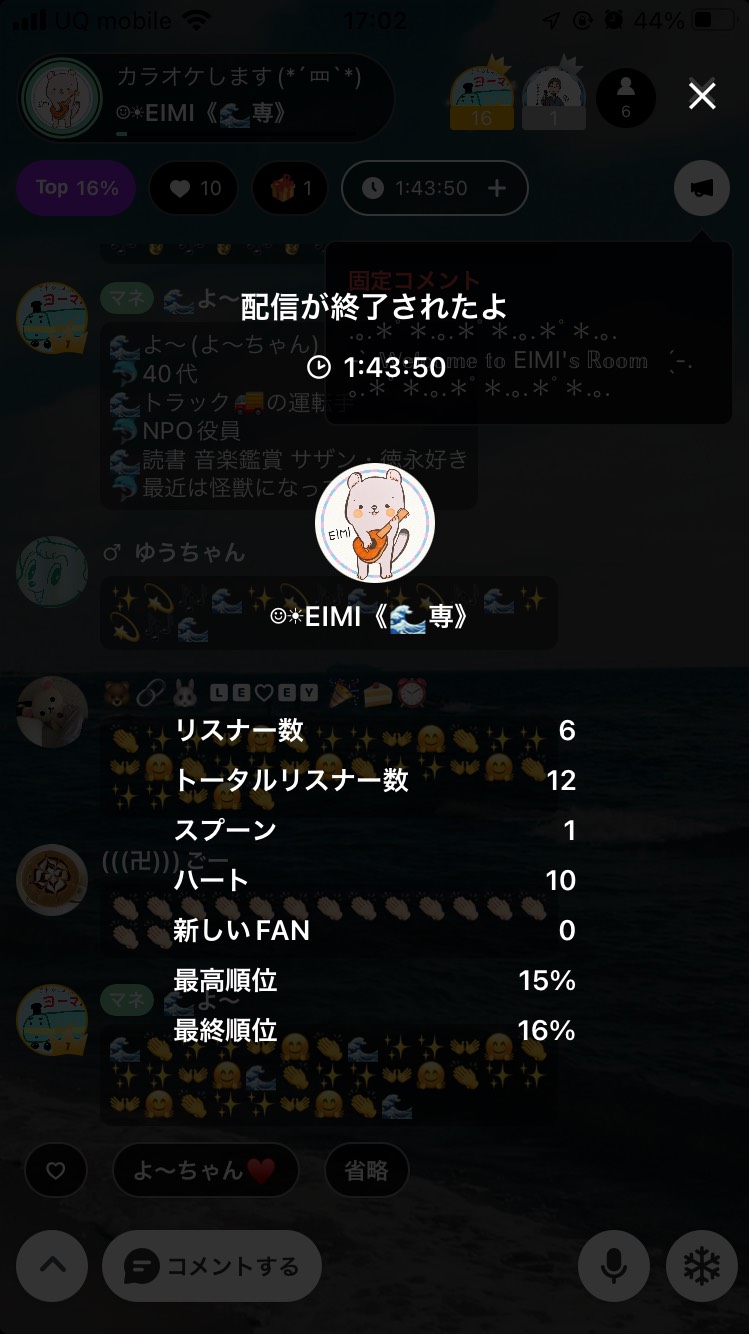The width and height of the screenshot is (749, 1334).
Task: Open the listener count icon
Action: [x=625, y=98]
